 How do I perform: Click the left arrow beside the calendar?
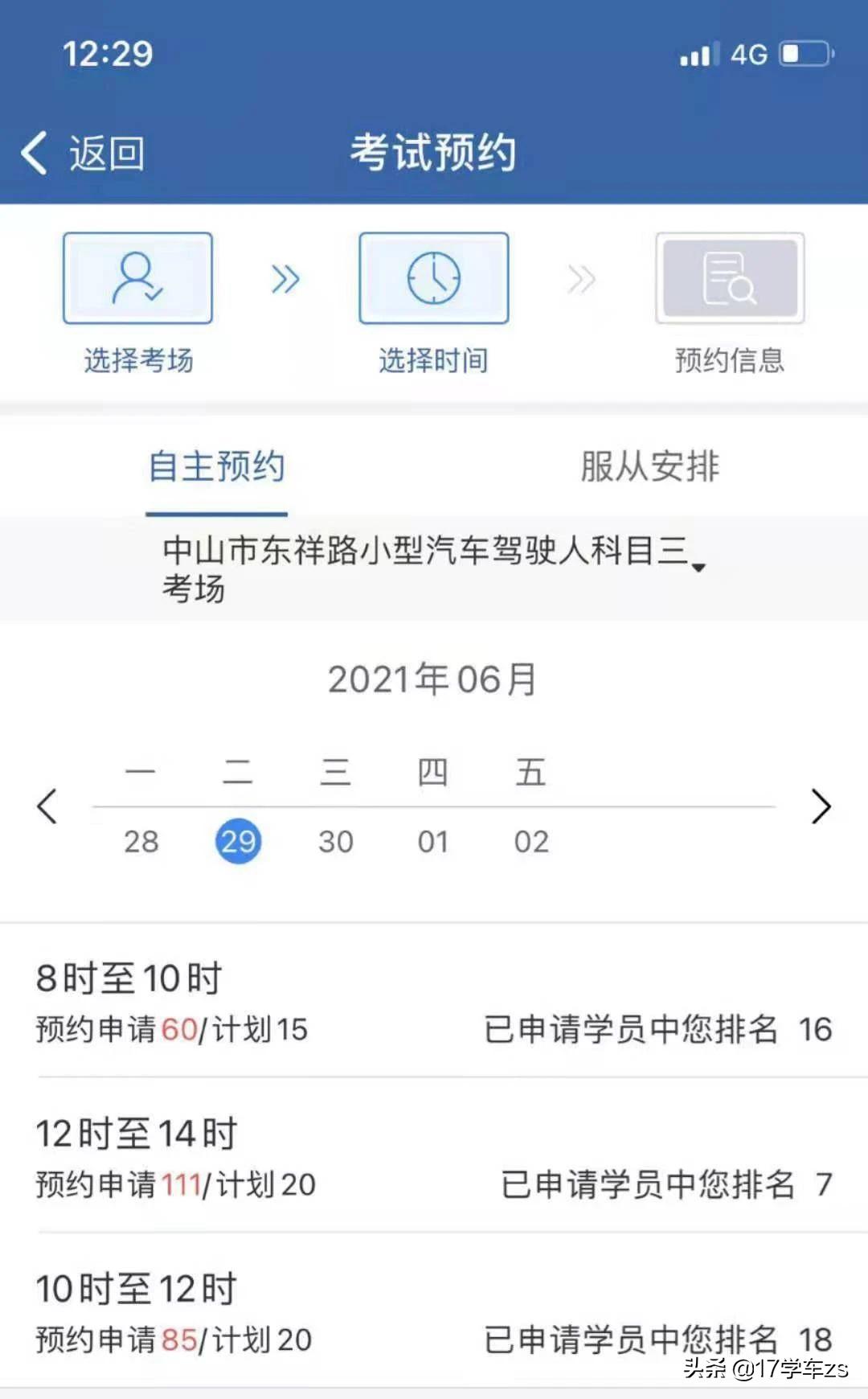click(46, 806)
